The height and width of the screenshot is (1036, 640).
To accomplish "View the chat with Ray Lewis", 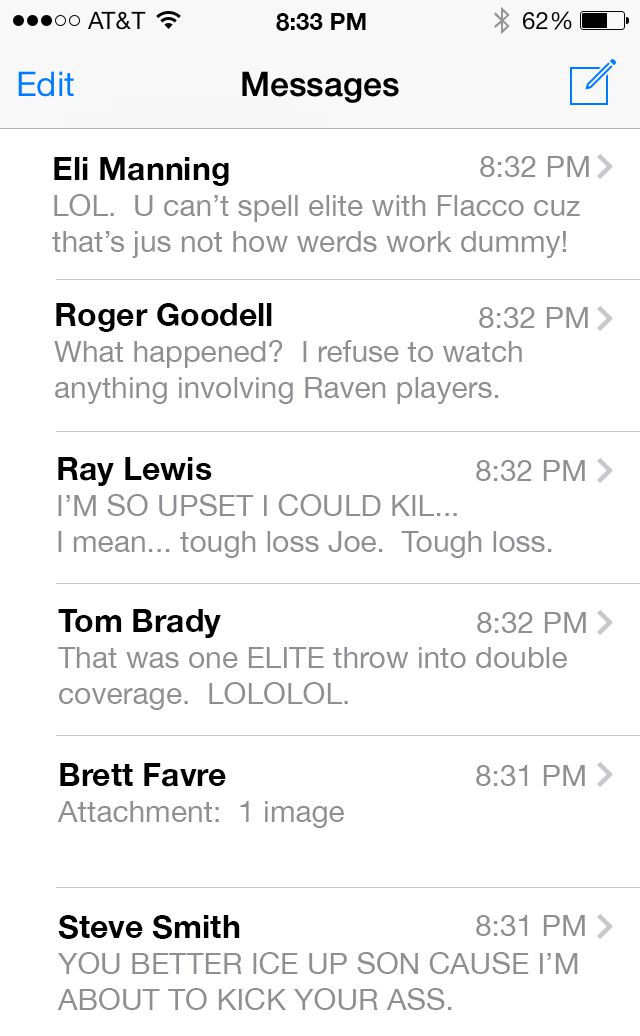I will tap(320, 507).
